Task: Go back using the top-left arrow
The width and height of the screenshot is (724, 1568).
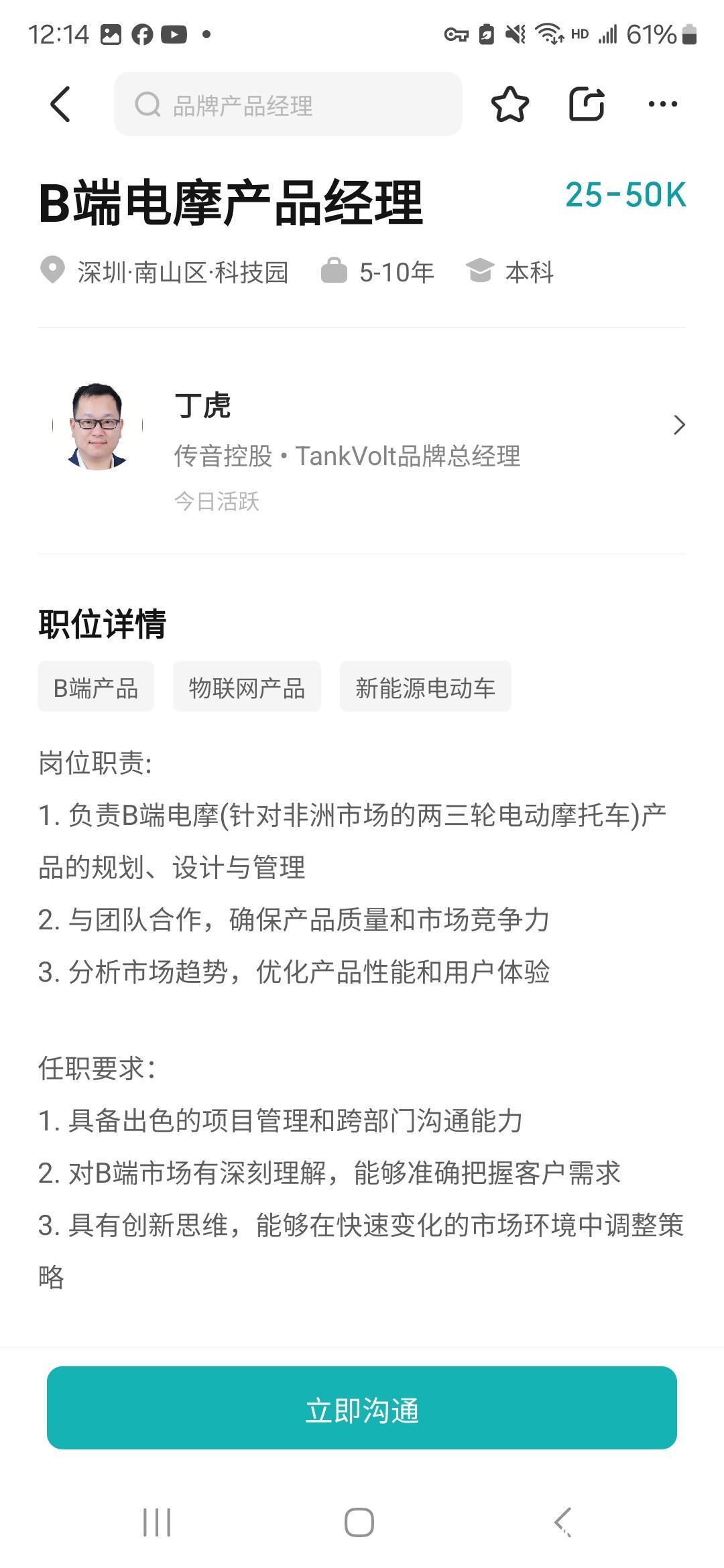Action: tap(60, 105)
